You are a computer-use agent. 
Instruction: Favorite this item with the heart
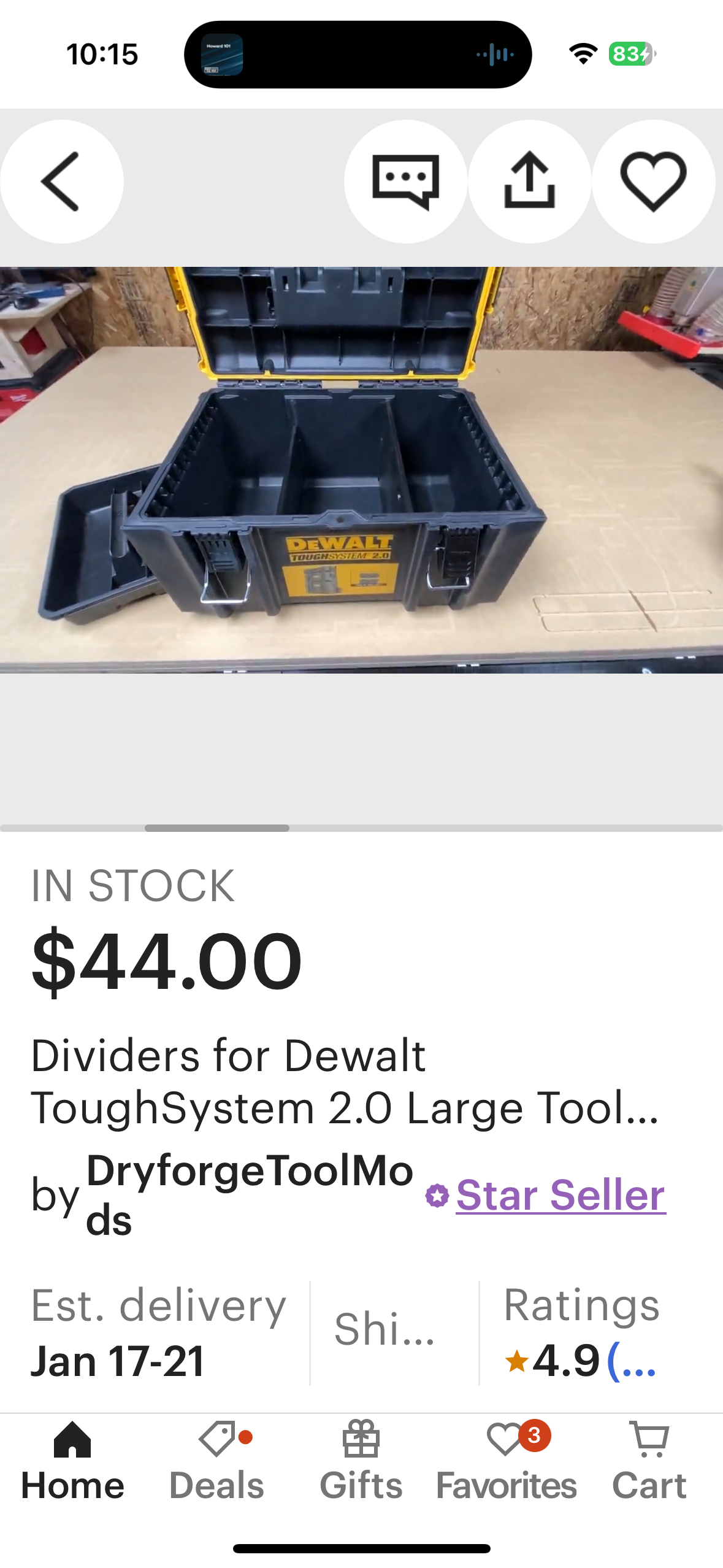(x=654, y=182)
